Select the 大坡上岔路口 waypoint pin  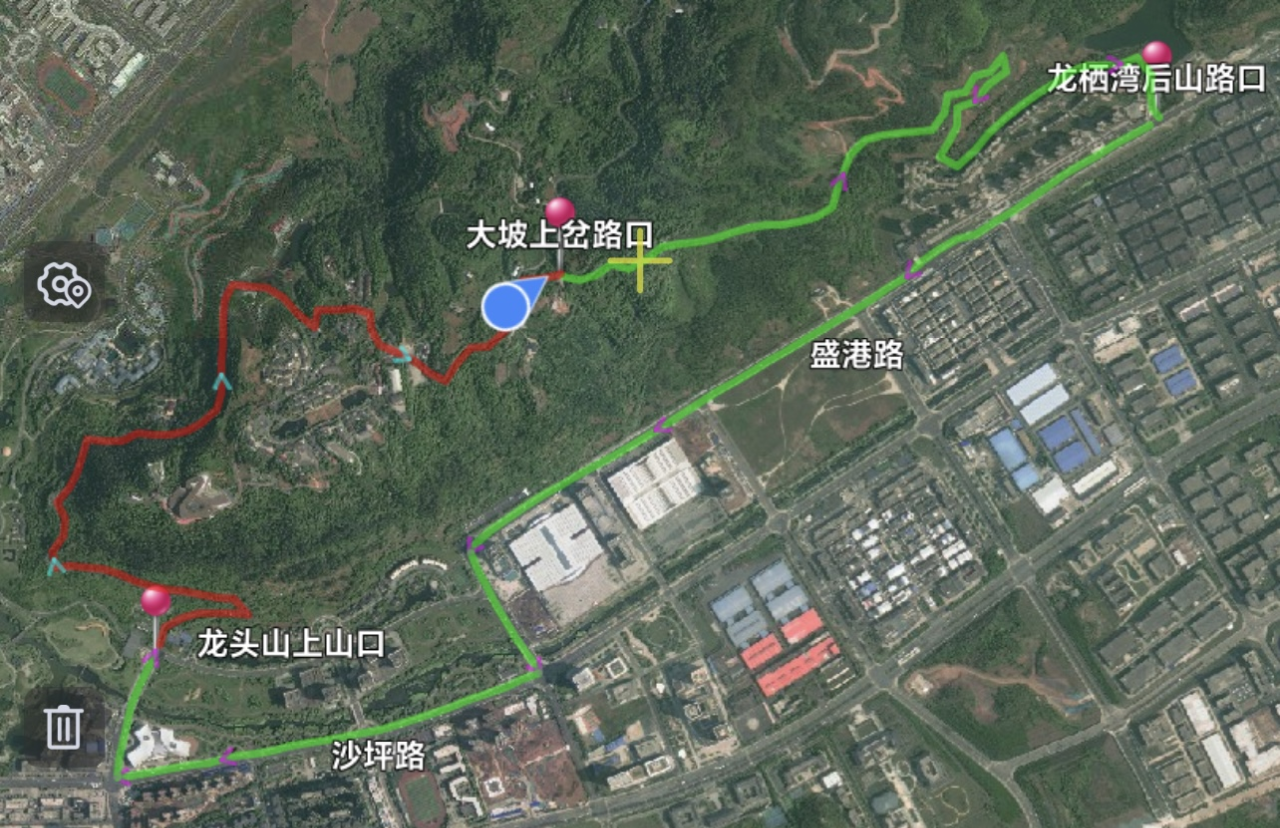[560, 213]
